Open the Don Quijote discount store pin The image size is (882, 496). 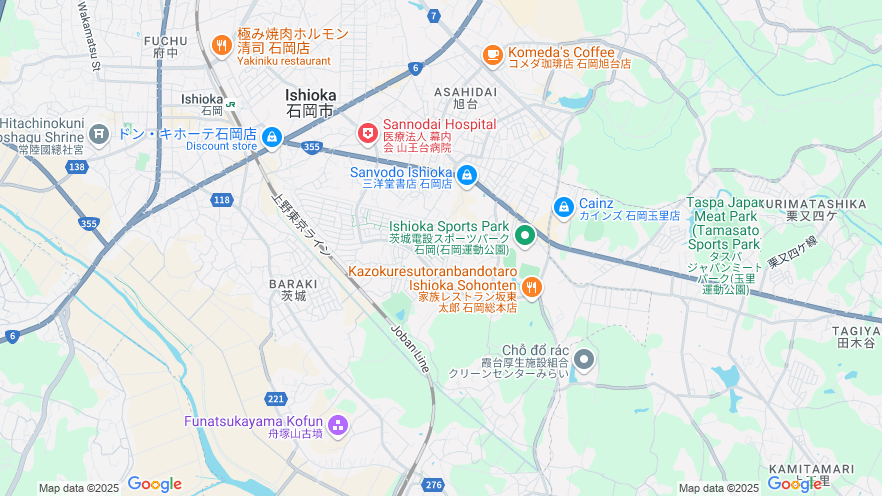[272, 138]
